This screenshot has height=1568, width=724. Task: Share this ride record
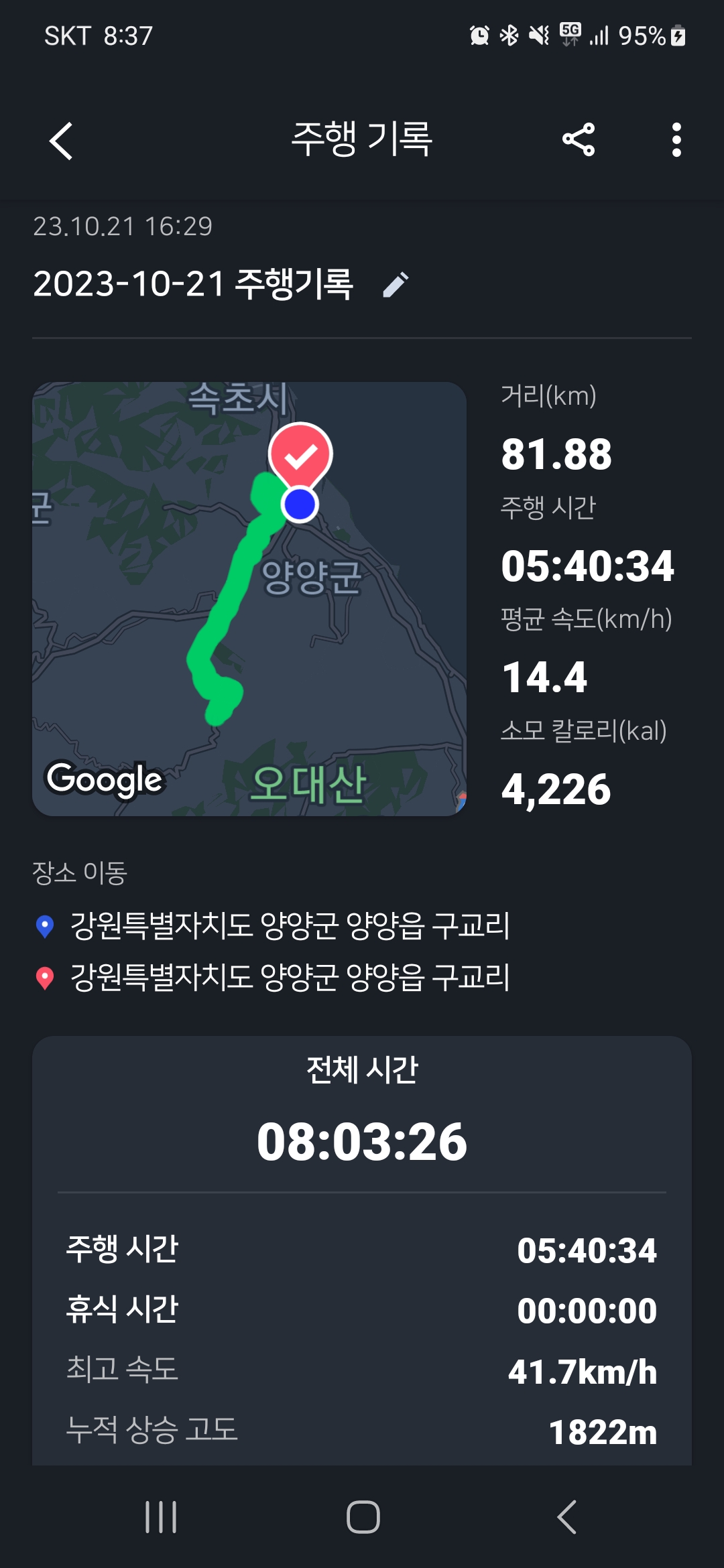[579, 140]
